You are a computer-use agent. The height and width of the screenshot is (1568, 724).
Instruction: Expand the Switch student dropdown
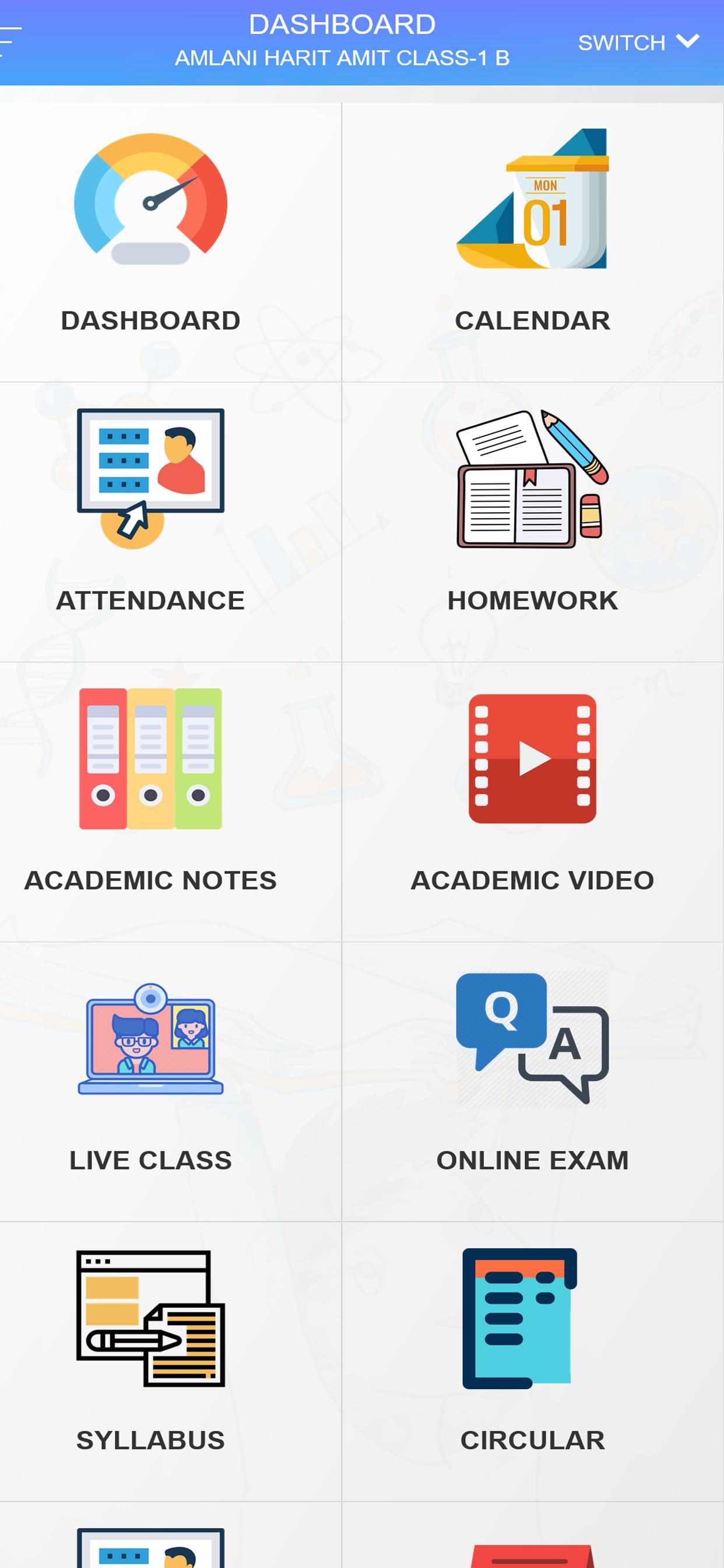[638, 43]
